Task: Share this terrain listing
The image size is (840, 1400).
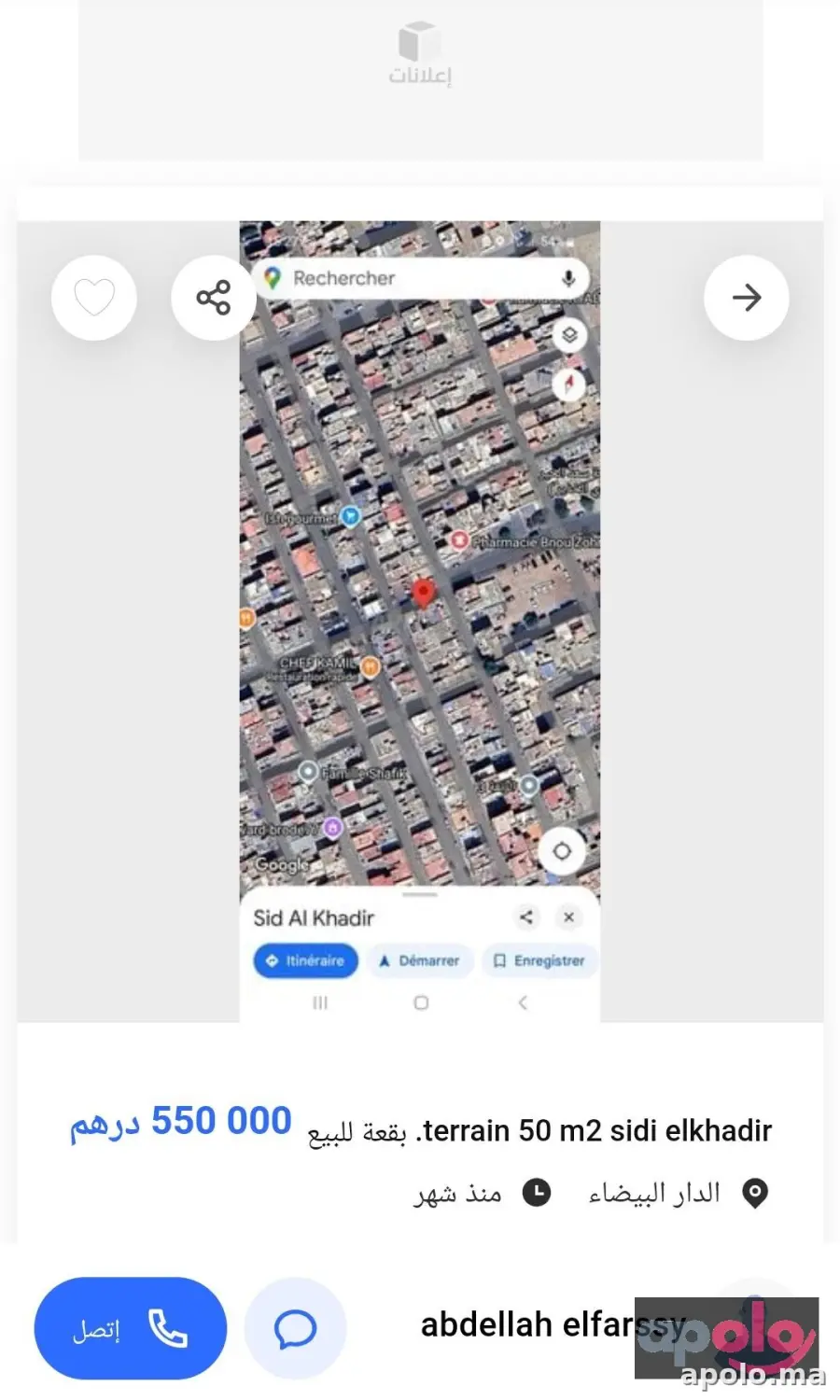Action: (214, 298)
